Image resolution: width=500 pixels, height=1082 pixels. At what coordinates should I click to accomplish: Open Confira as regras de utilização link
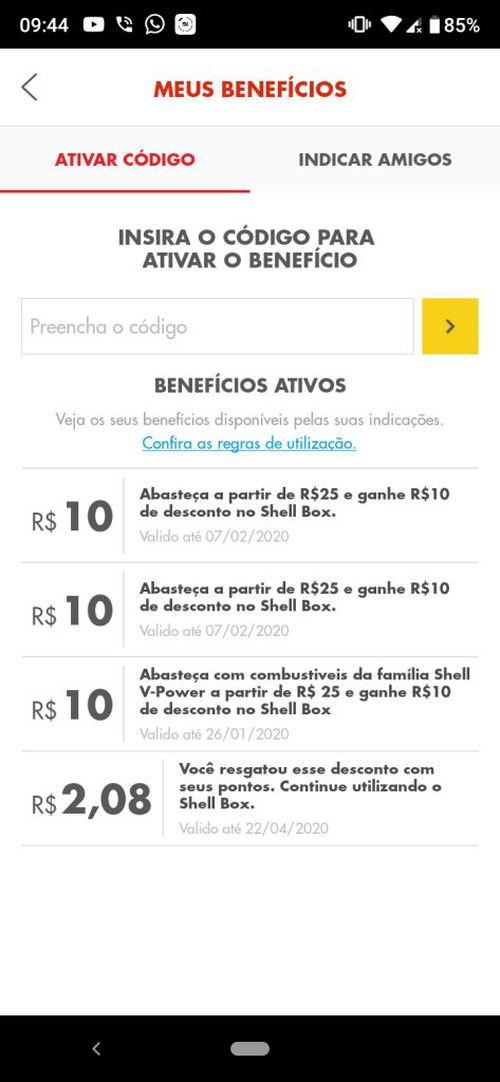(x=249, y=443)
